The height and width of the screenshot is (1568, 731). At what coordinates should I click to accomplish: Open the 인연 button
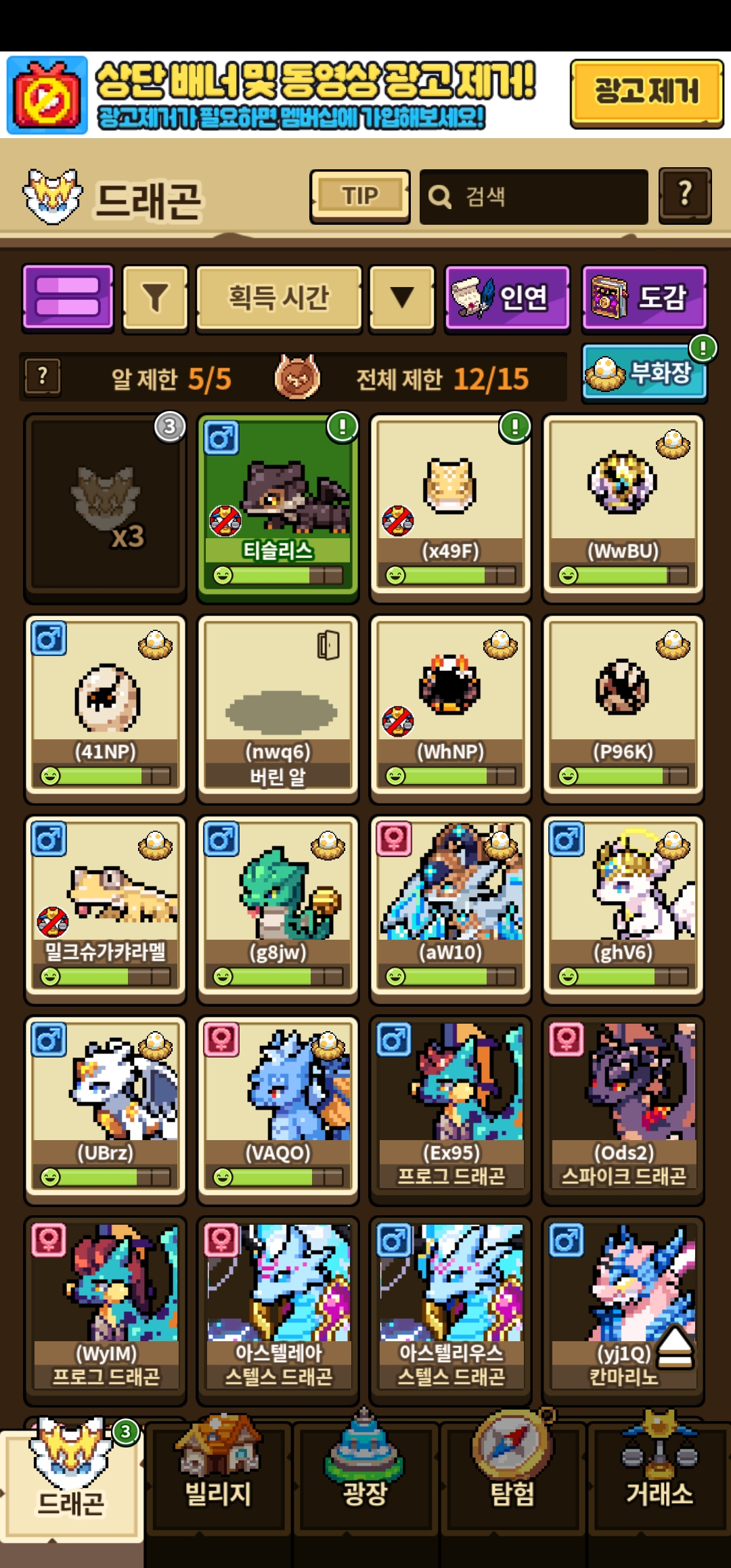click(x=507, y=298)
